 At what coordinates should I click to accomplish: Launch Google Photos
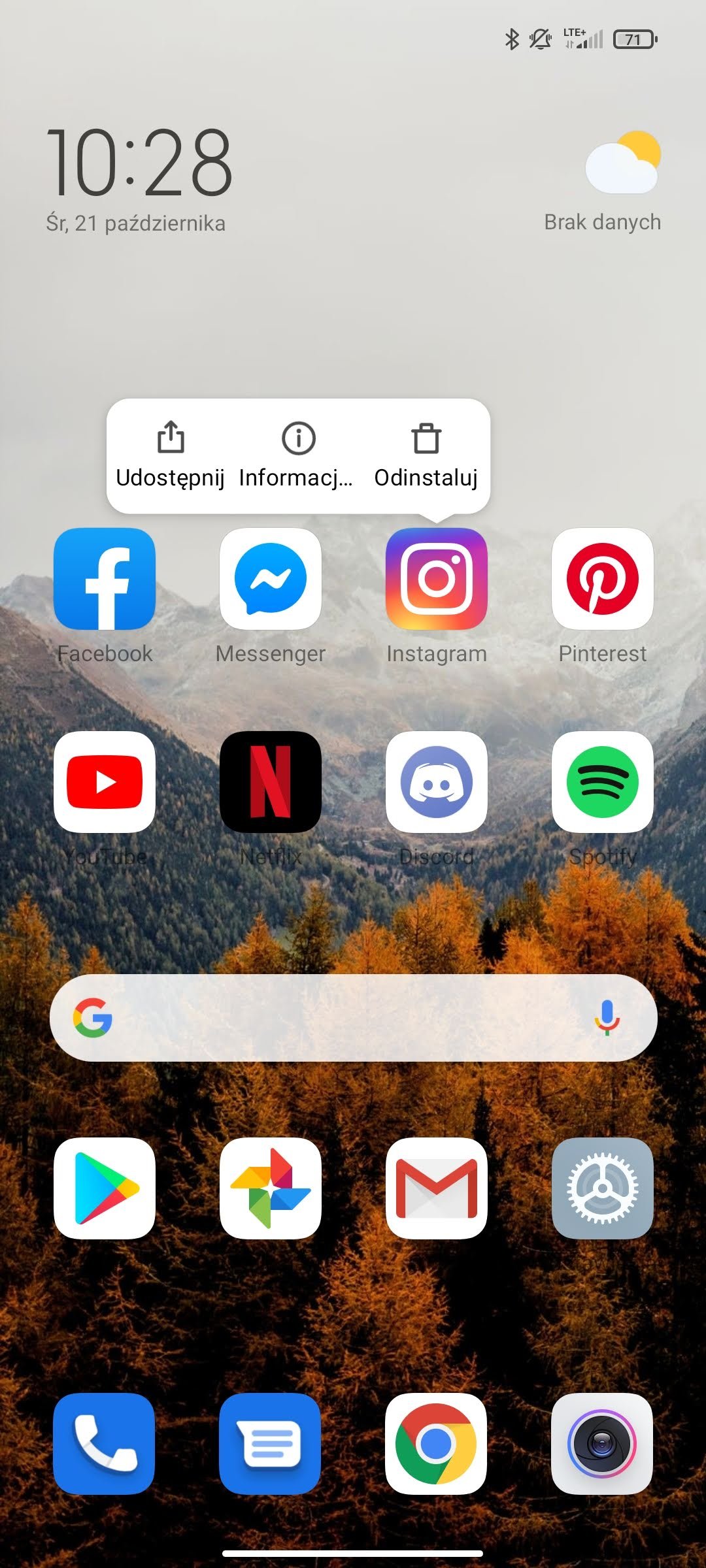coord(271,1188)
